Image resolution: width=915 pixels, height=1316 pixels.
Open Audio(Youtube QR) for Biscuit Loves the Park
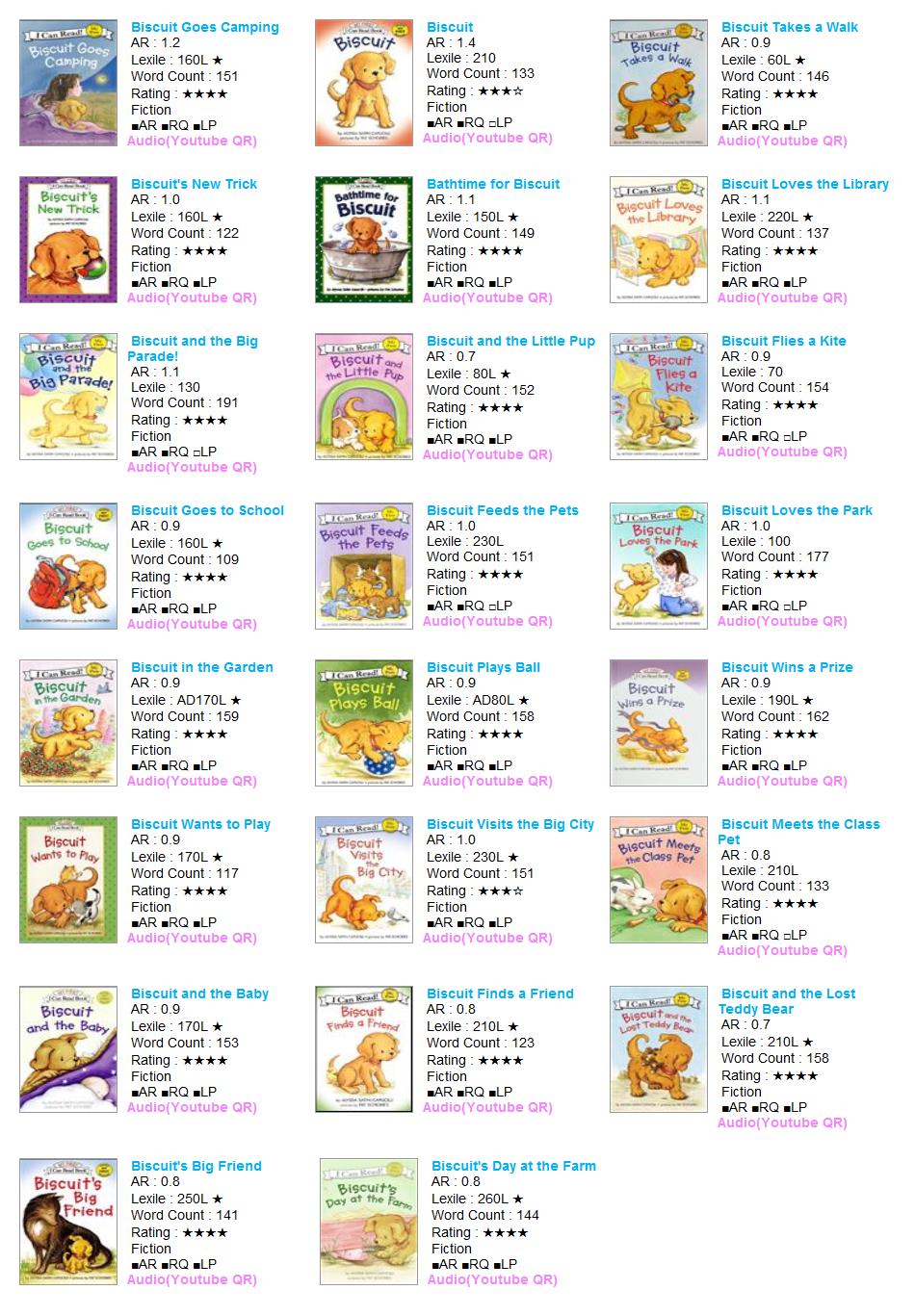pos(782,621)
